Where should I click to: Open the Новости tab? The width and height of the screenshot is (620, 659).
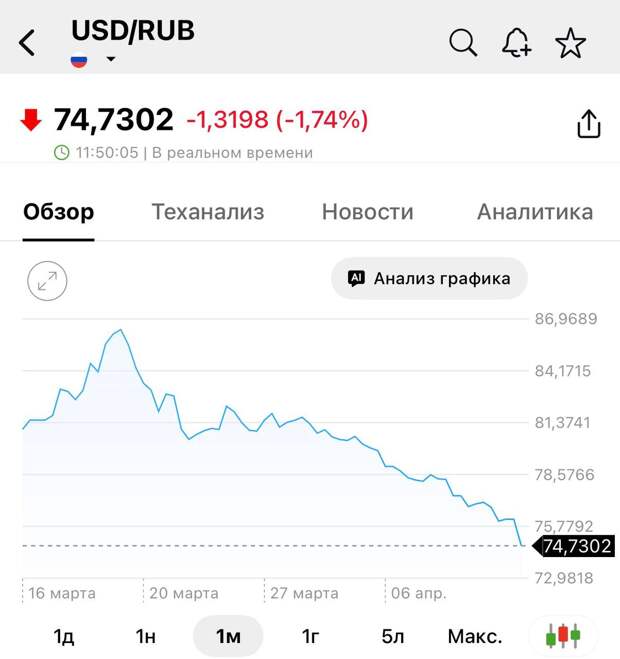point(367,212)
